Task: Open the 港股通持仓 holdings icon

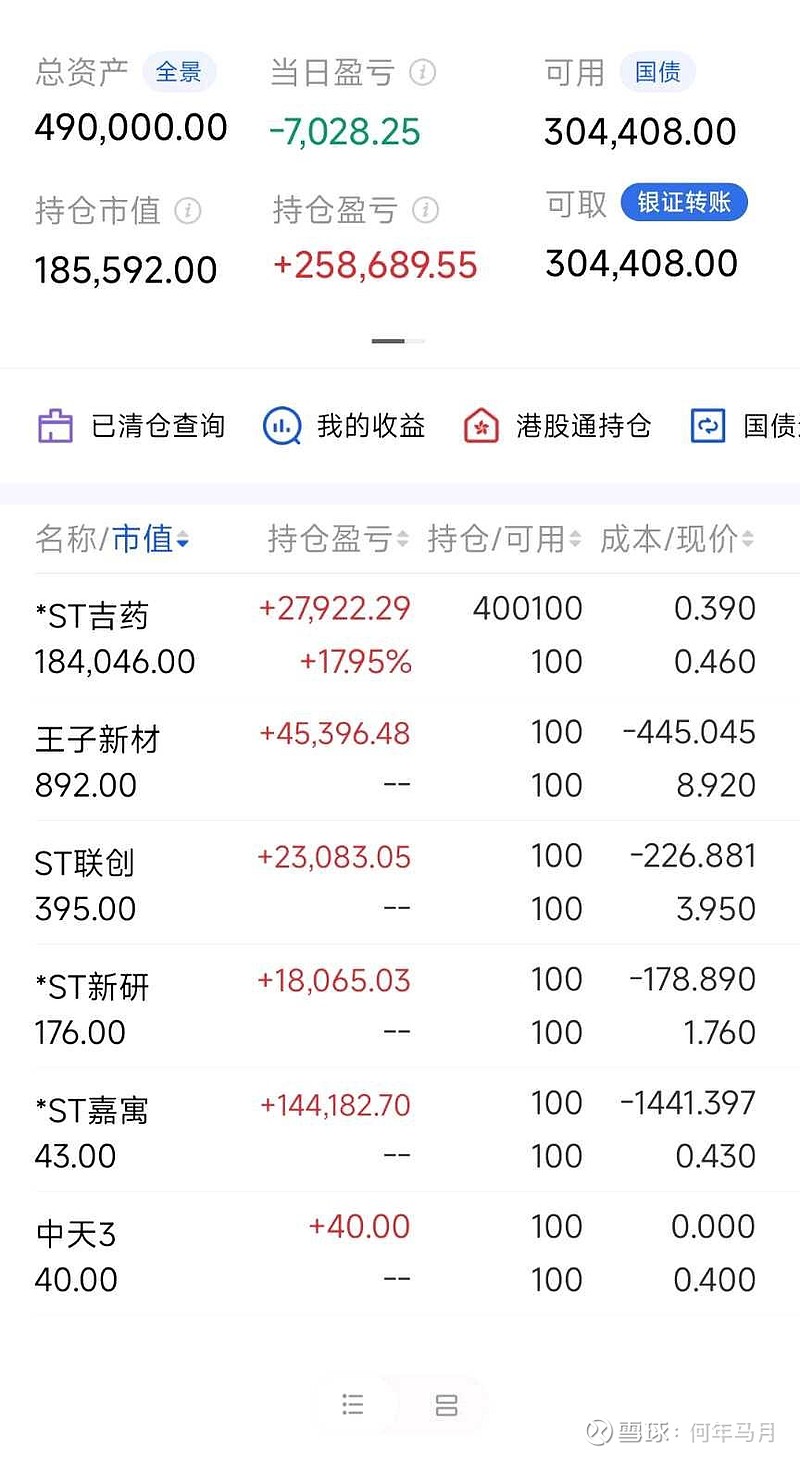Action: (x=481, y=425)
